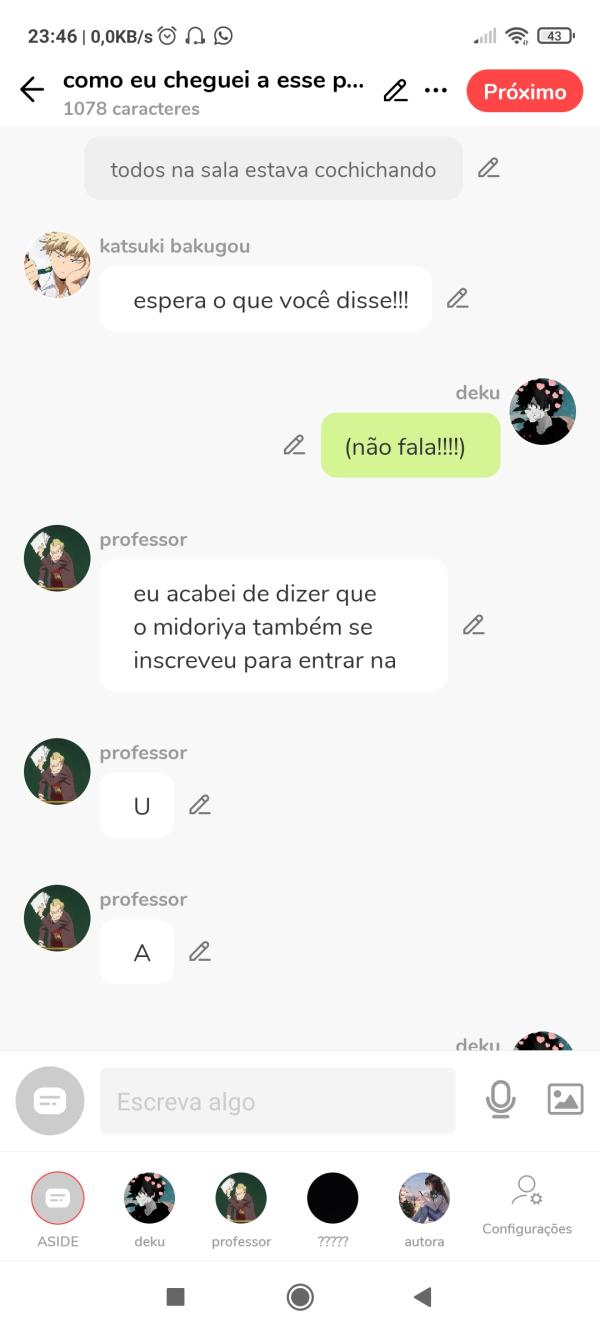Record audio with the microphone icon
Viewport: 600px width, 1333px height.
(500, 1100)
